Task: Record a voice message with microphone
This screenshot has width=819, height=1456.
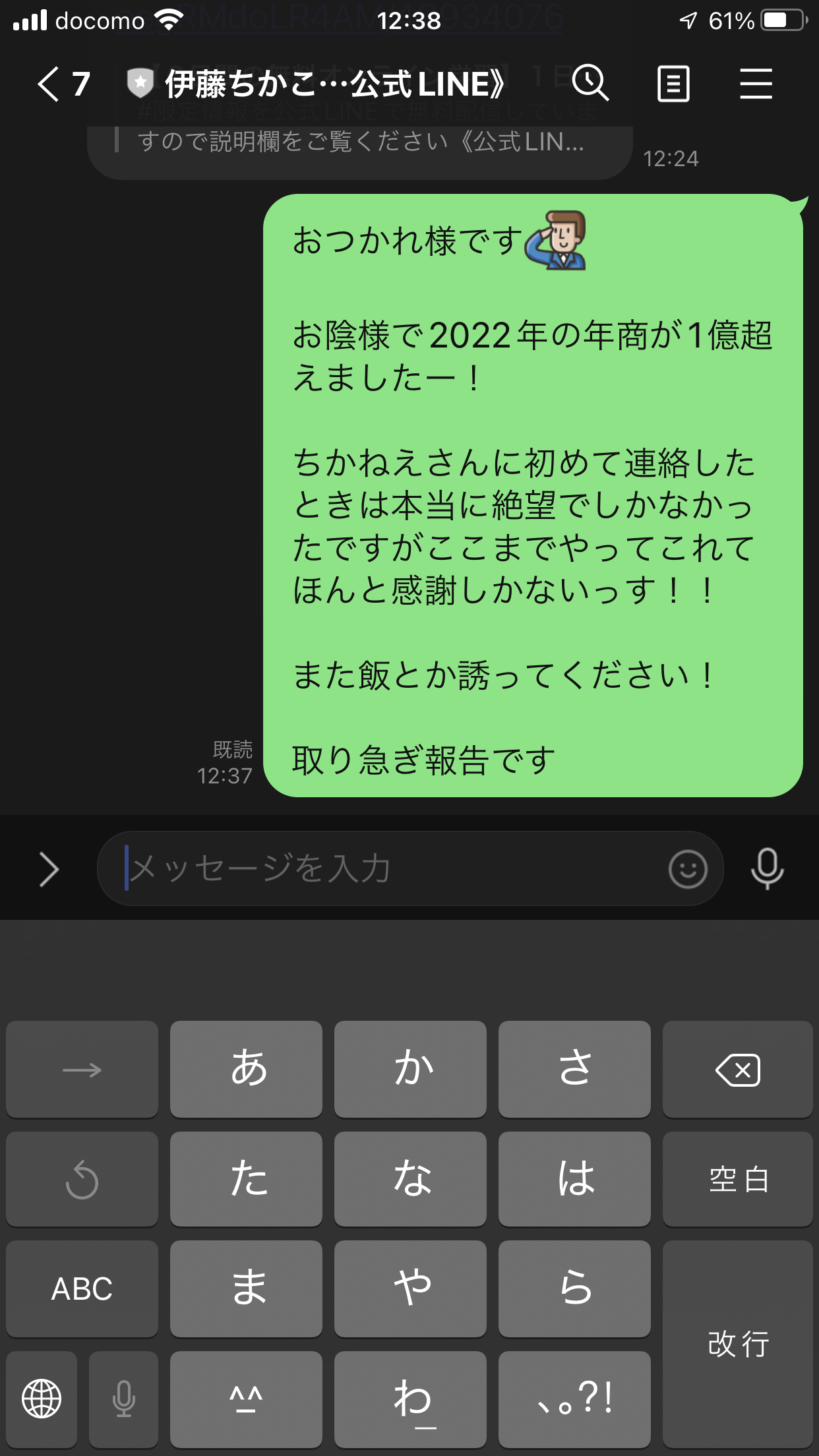Action: click(x=767, y=869)
